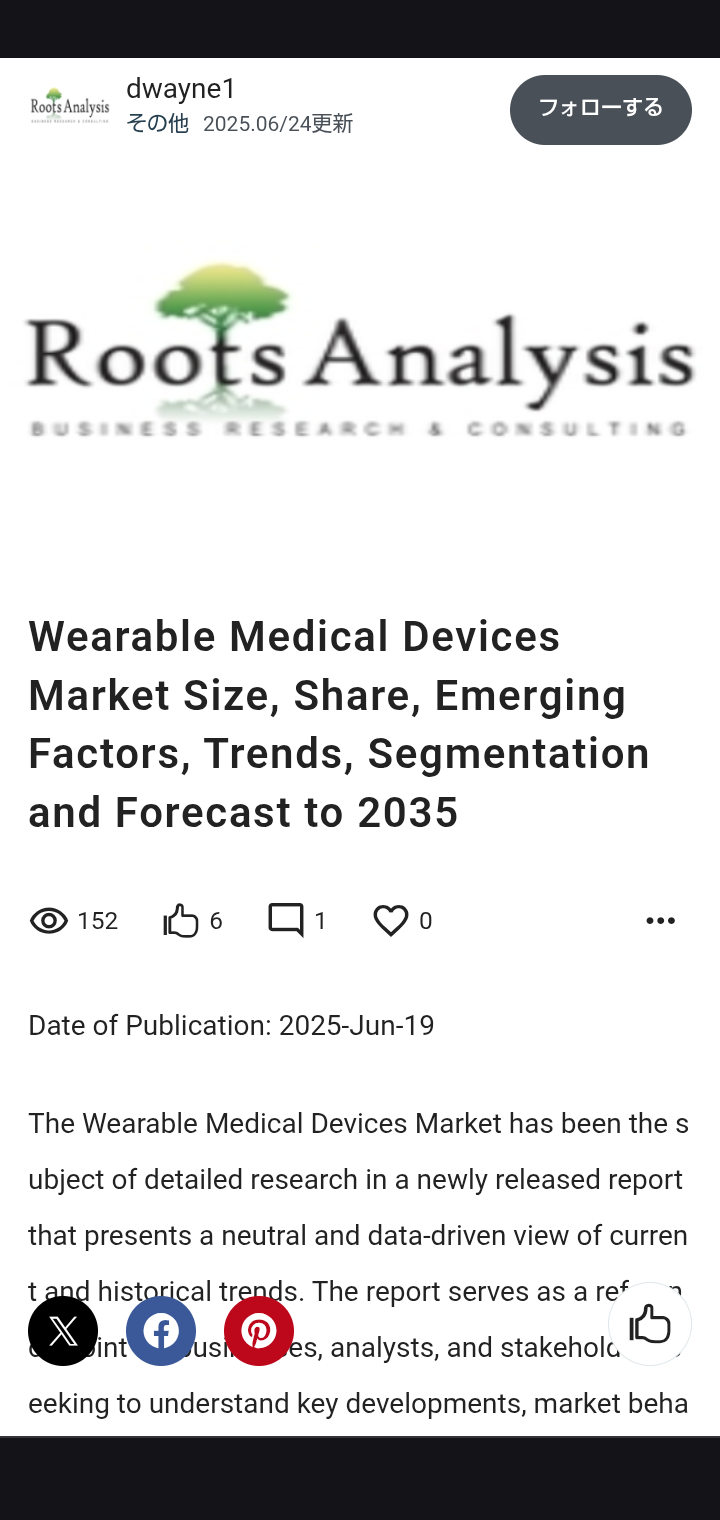The width and height of the screenshot is (720, 1520).
Task: Pin this article to Pinterest
Action: 259,1331
